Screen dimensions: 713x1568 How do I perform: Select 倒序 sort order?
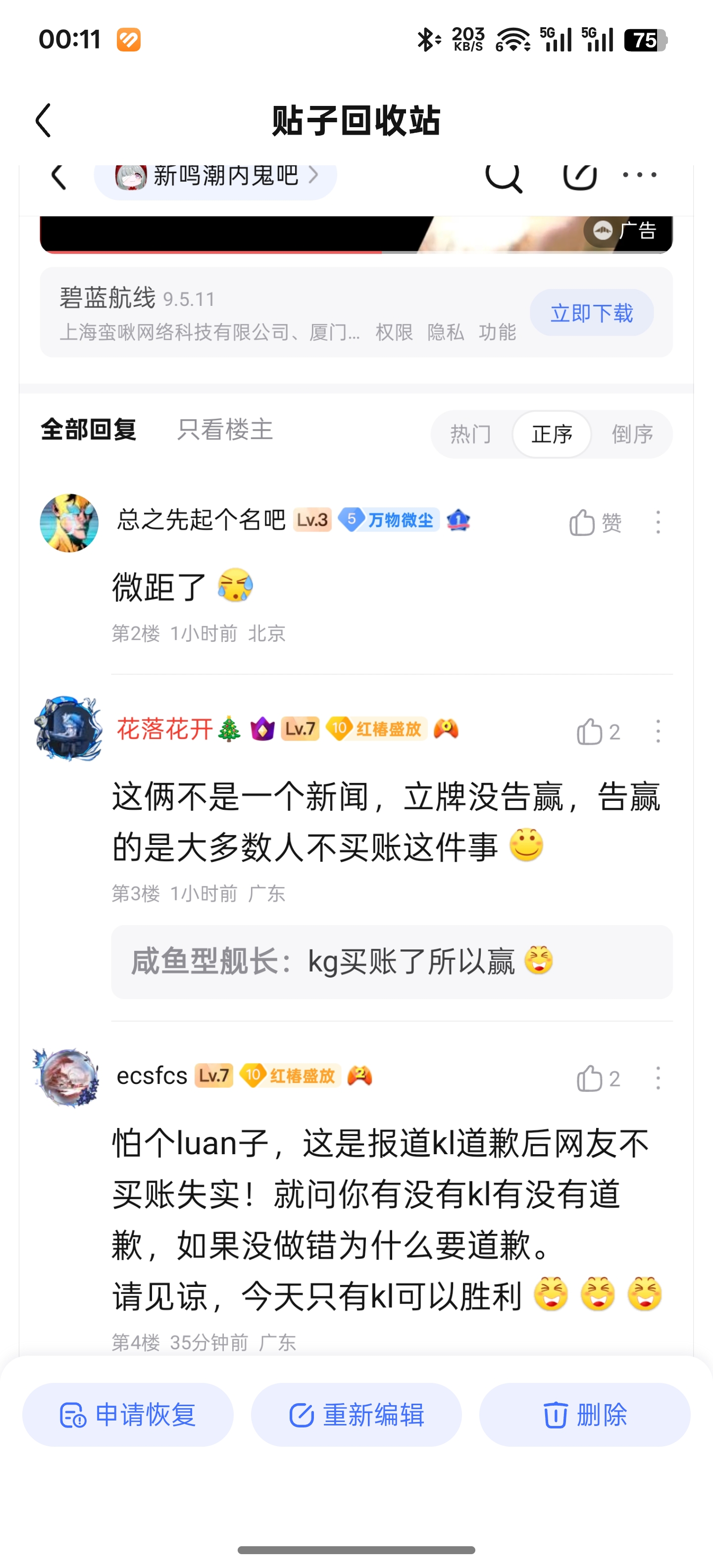[632, 434]
